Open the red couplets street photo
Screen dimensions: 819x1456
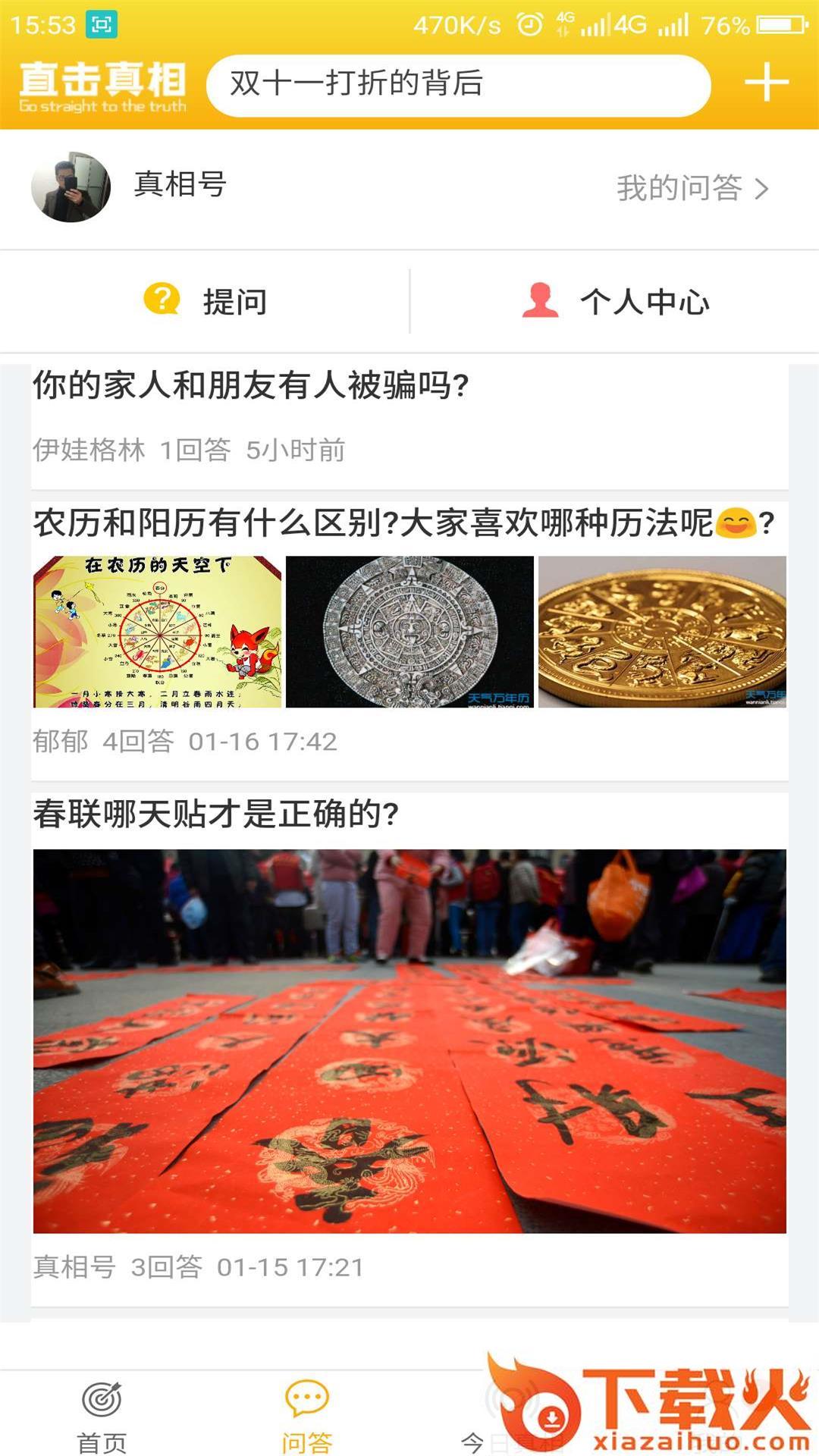click(409, 1041)
